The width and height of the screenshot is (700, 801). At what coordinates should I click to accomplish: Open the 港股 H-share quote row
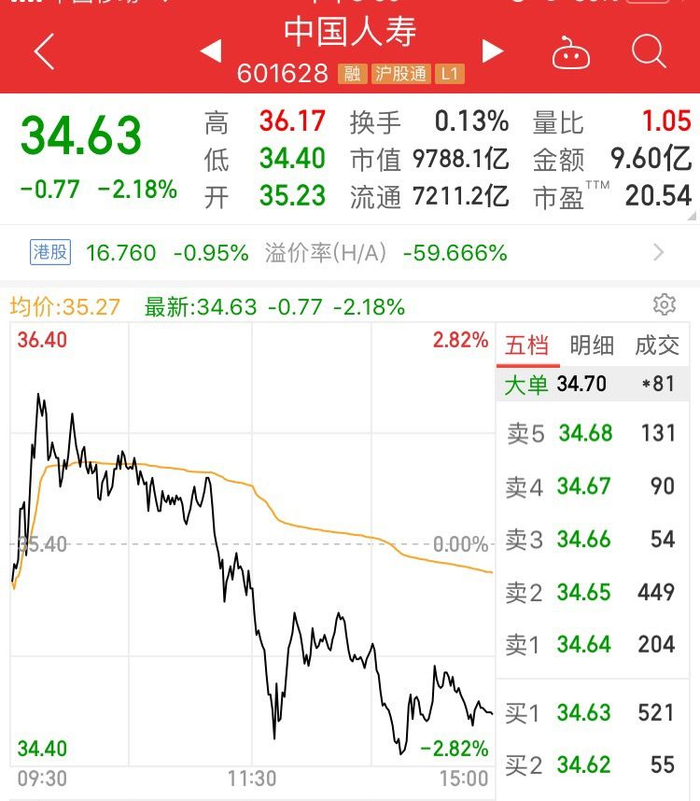coord(350,252)
